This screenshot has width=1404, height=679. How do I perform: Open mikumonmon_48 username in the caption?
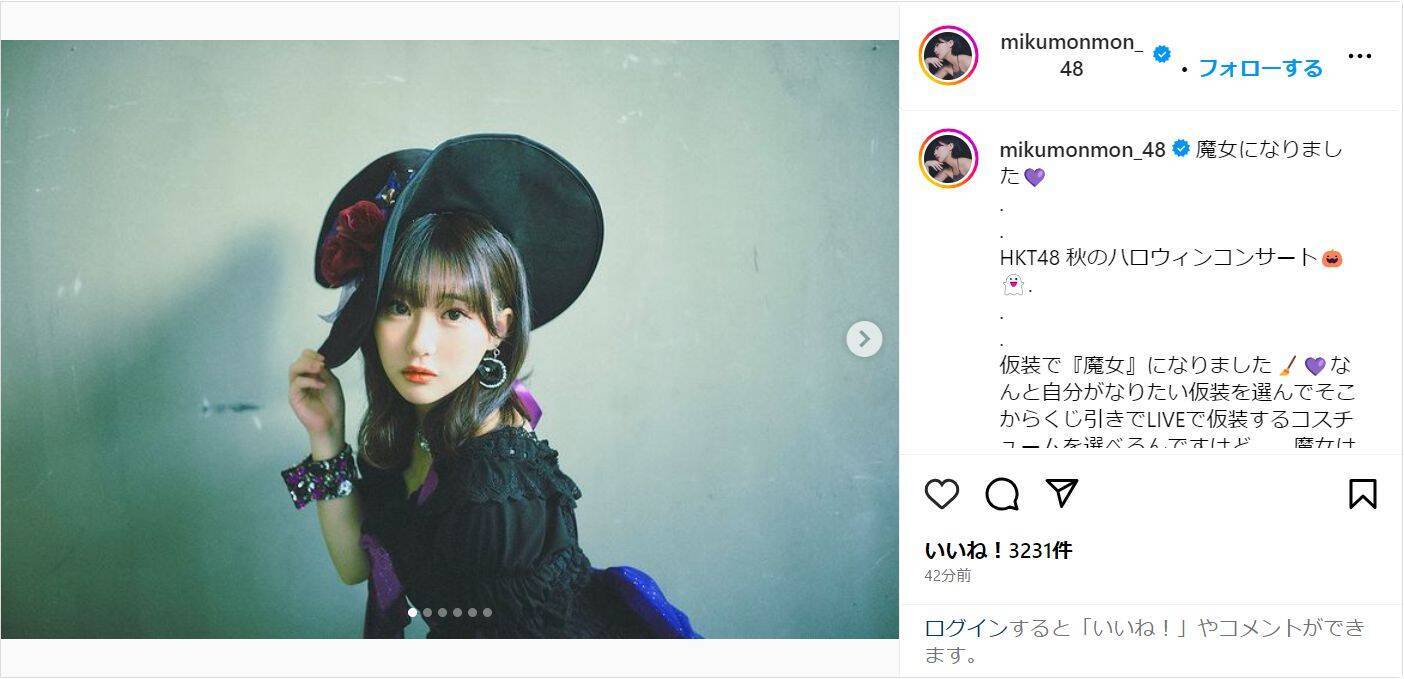pyautogui.click(x=1082, y=150)
